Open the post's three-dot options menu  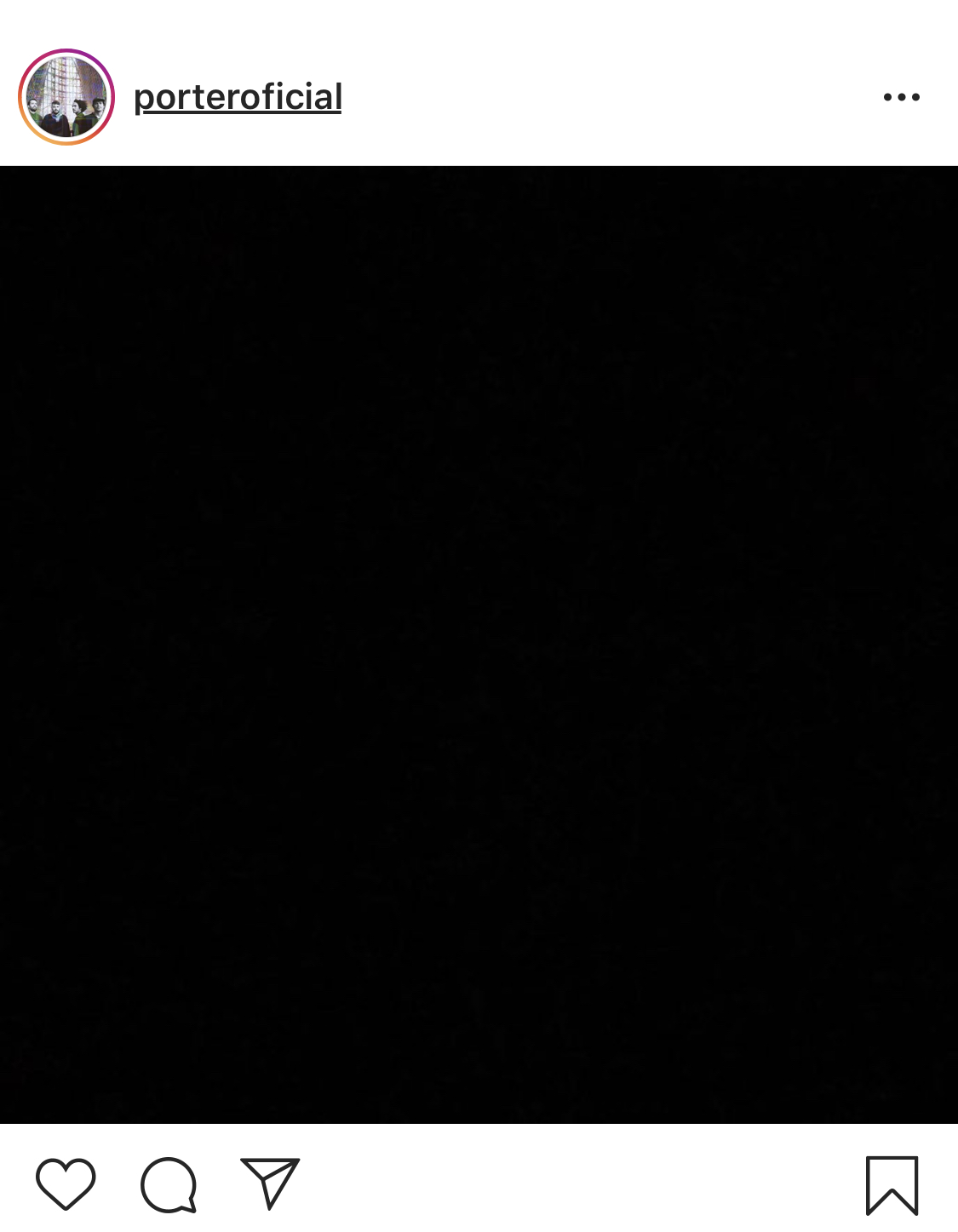click(901, 97)
